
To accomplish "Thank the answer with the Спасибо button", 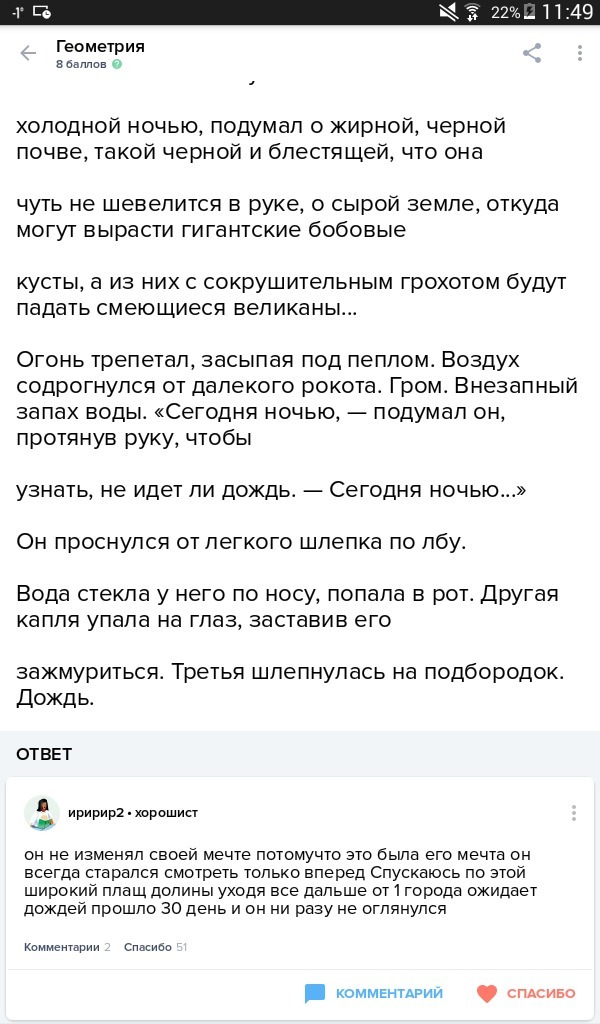I will point(526,993).
